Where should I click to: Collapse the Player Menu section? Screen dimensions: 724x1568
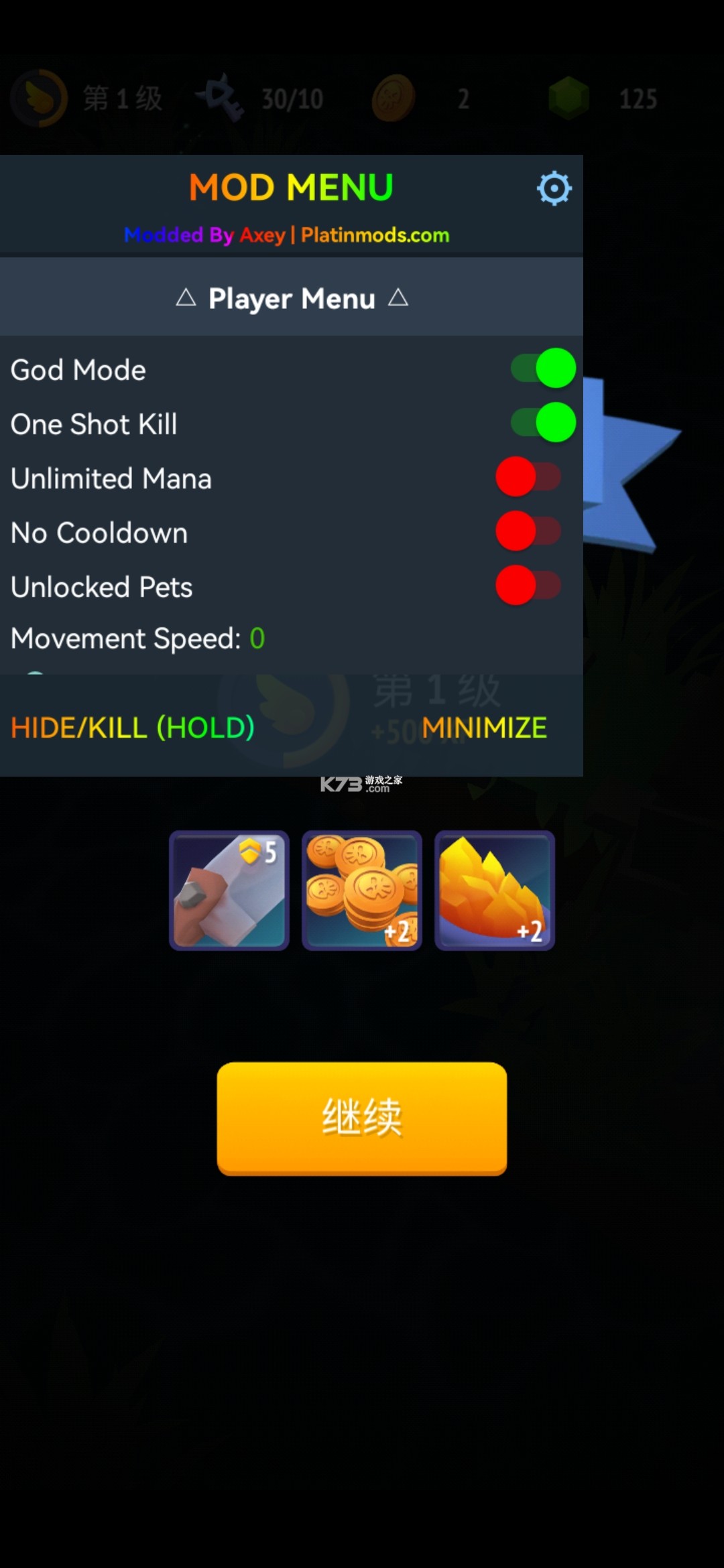[x=292, y=298]
